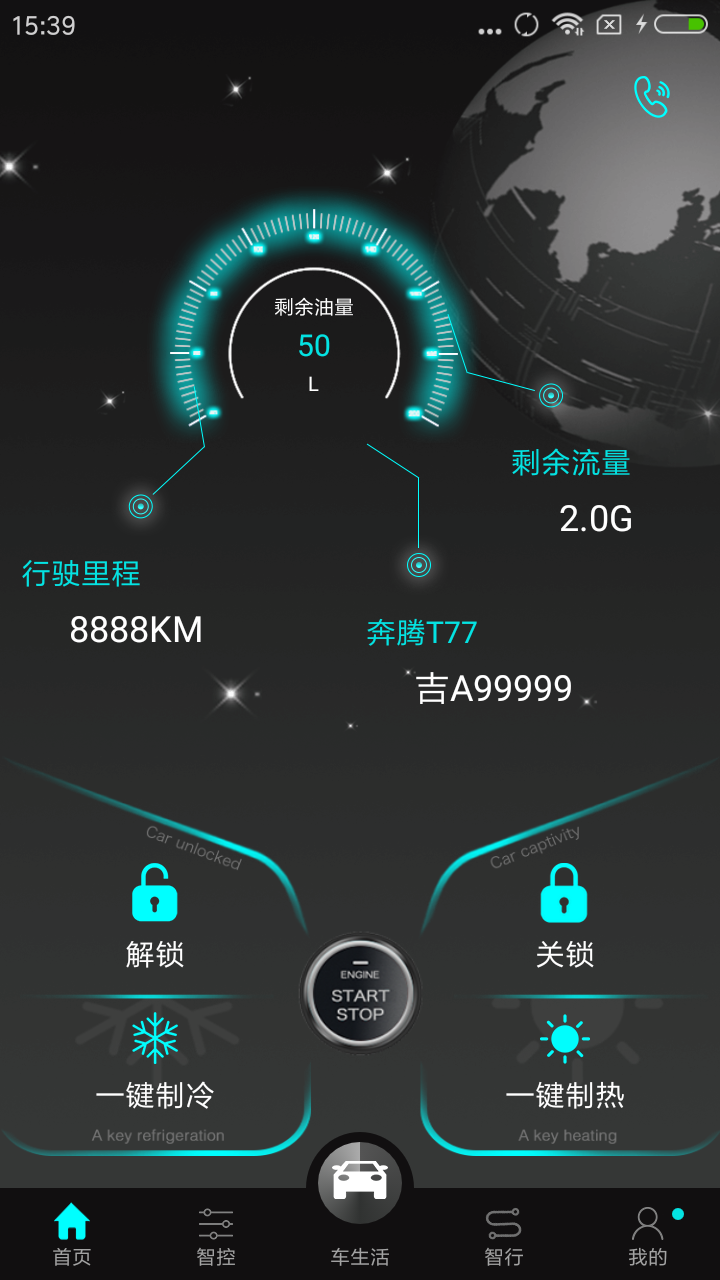Switch to the 智行 tab
The height and width of the screenshot is (1280, 720).
pos(504,1235)
